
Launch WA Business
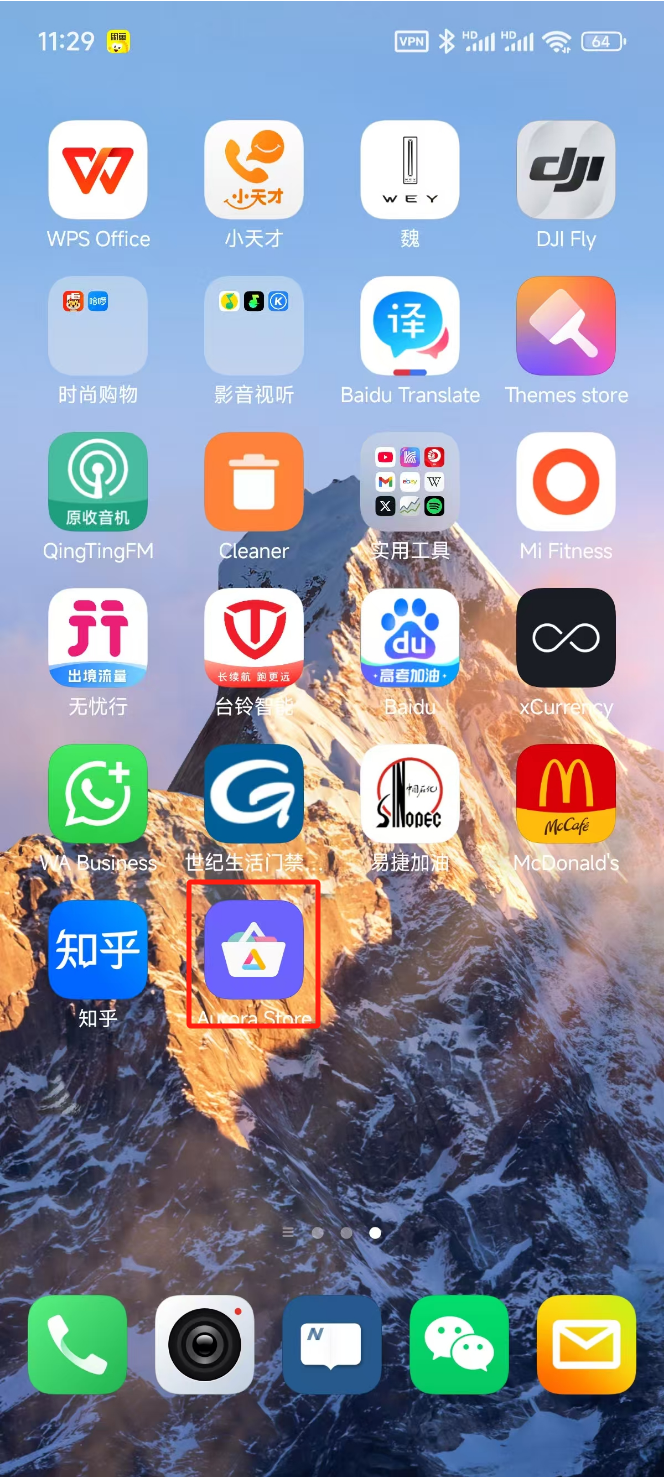tap(98, 794)
